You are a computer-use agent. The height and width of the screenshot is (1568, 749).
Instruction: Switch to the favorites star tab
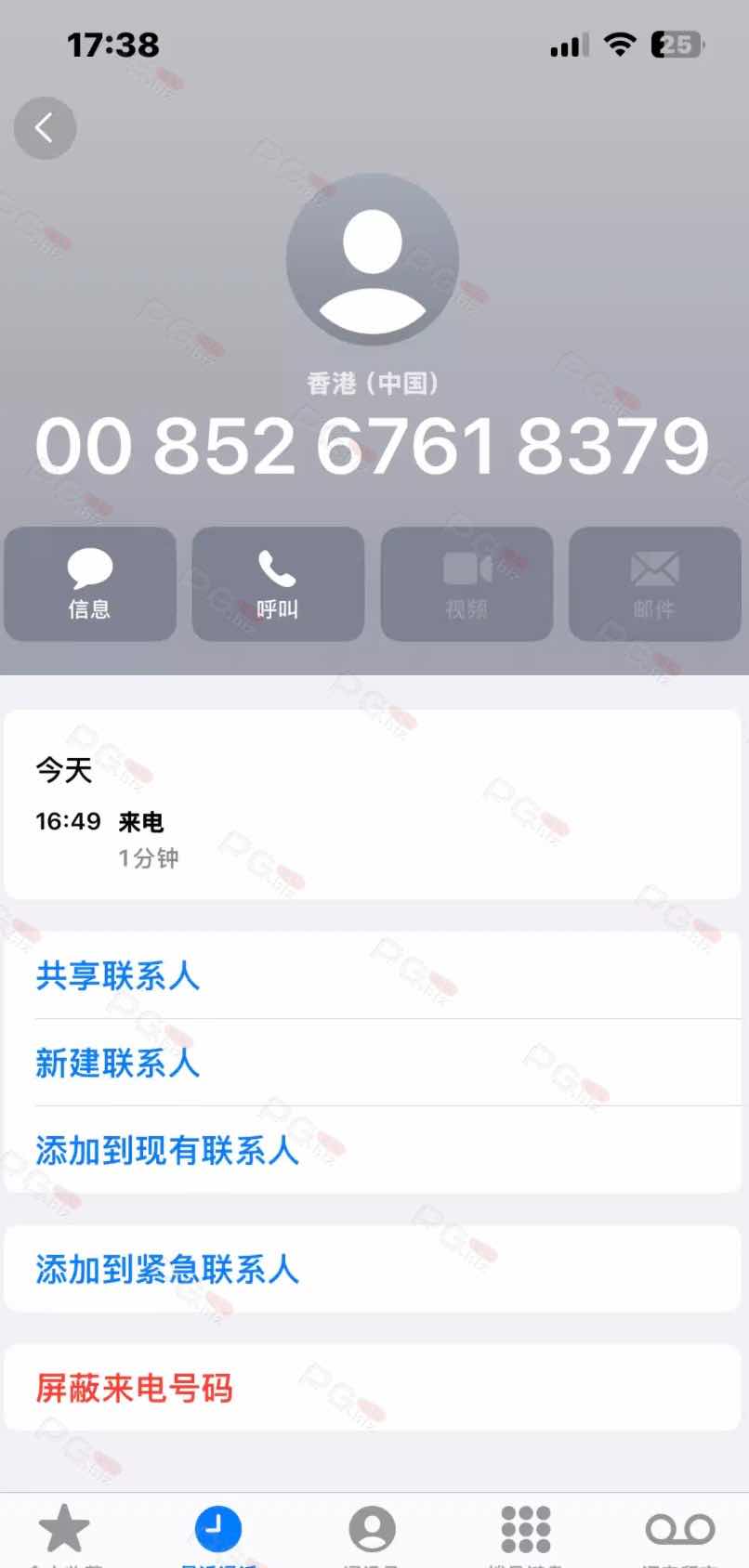(63, 1530)
